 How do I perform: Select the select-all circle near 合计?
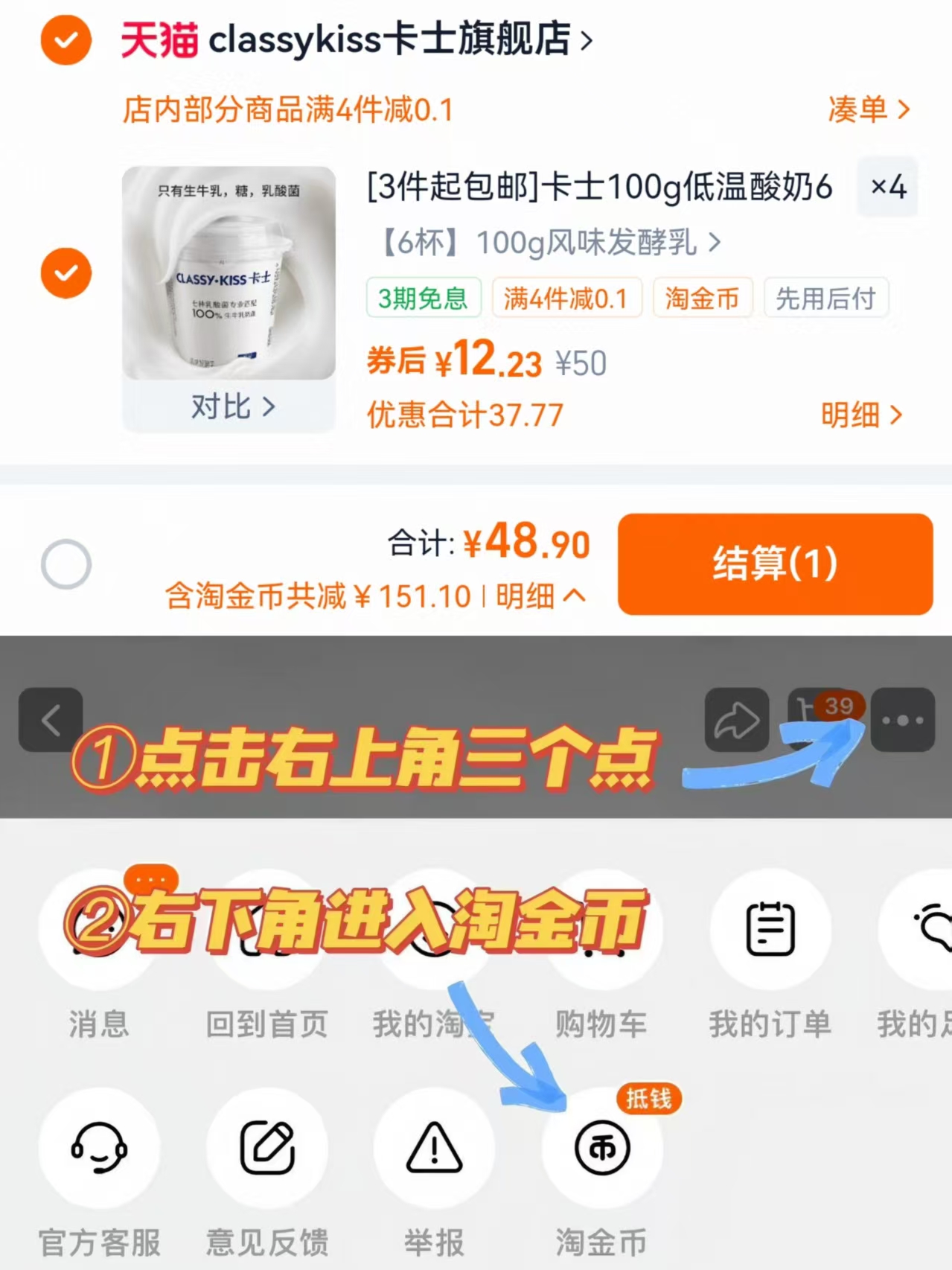[x=68, y=564]
